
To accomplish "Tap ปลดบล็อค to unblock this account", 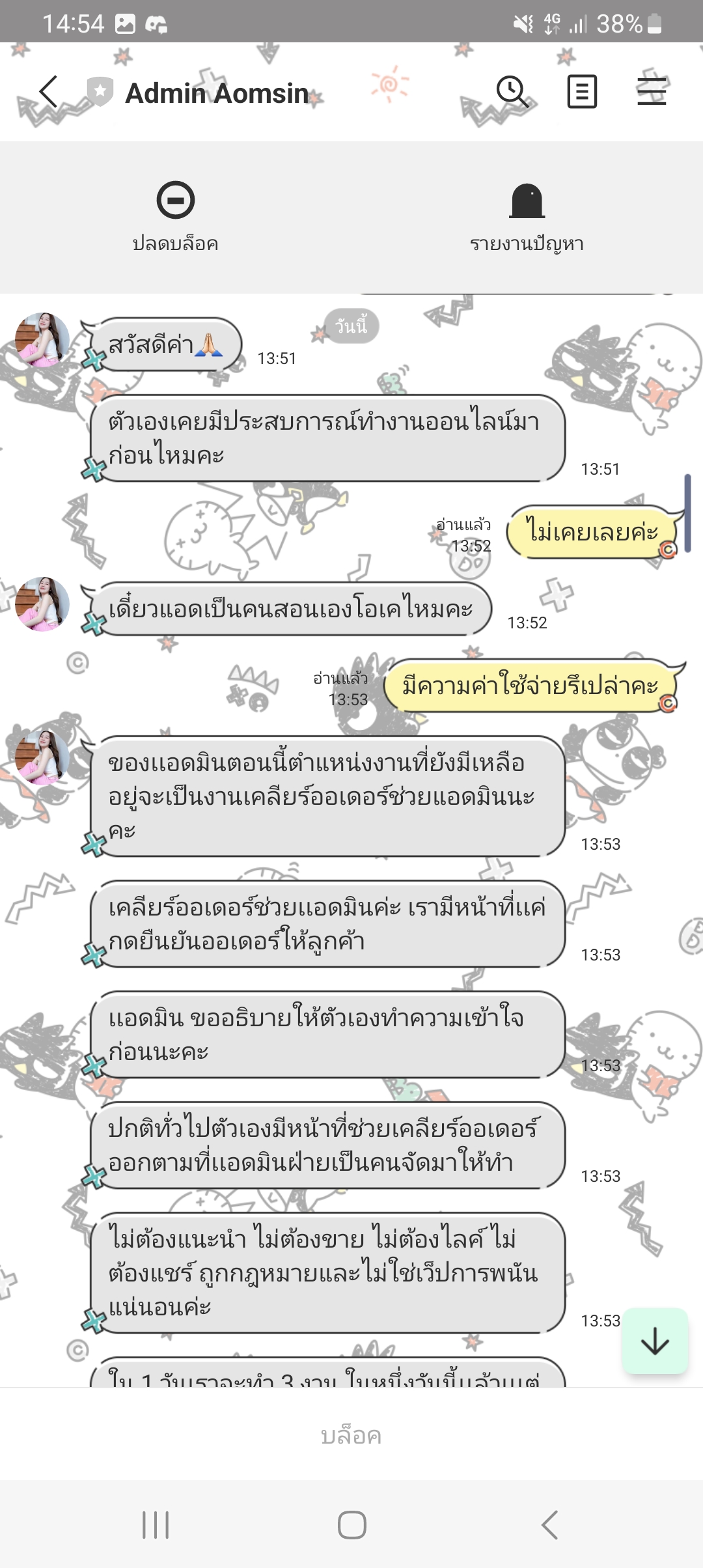I will [x=176, y=217].
